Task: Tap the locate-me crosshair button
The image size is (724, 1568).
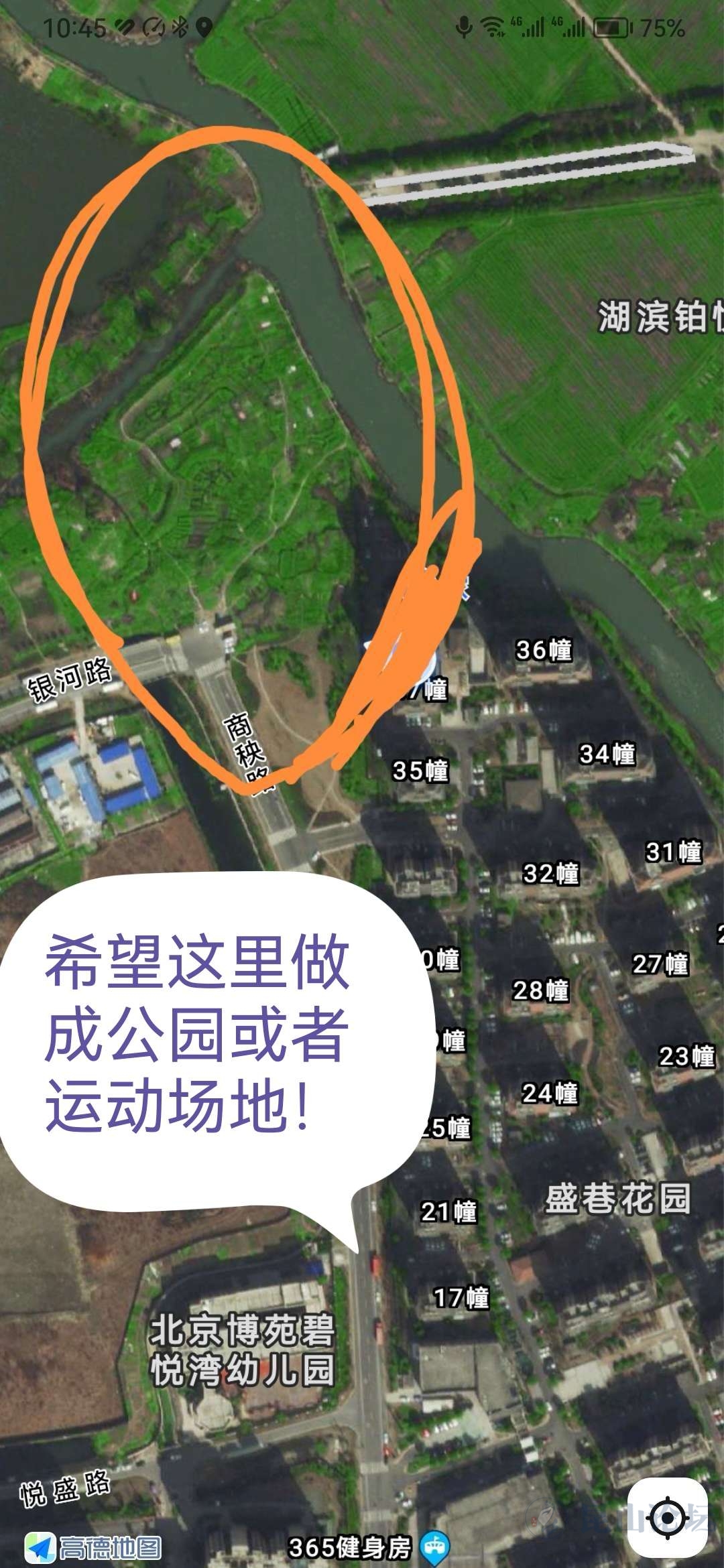Action: [x=668, y=1517]
